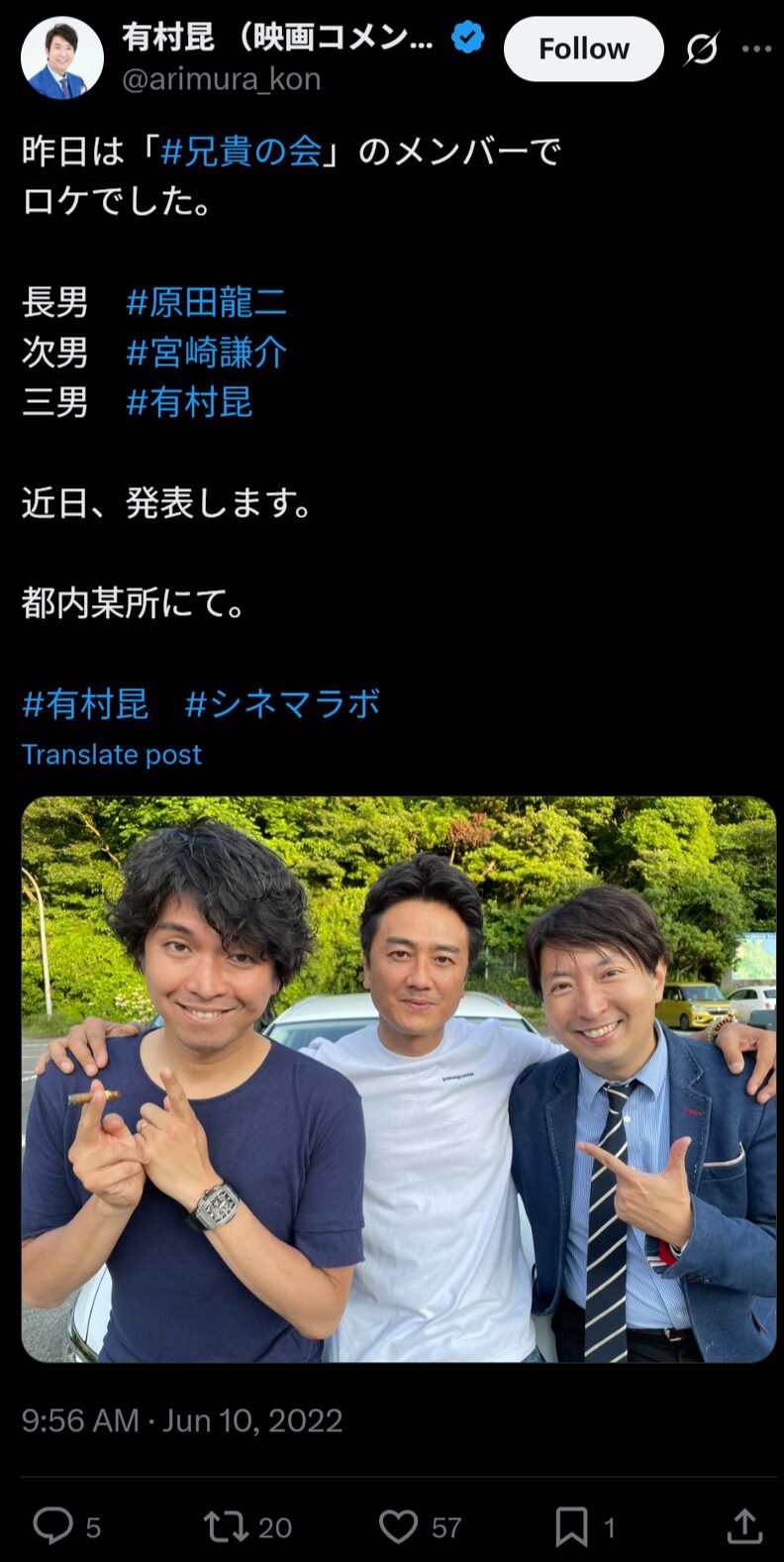Bookmark this post
Image resolution: width=784 pixels, height=1562 pixels.
coord(571,1526)
